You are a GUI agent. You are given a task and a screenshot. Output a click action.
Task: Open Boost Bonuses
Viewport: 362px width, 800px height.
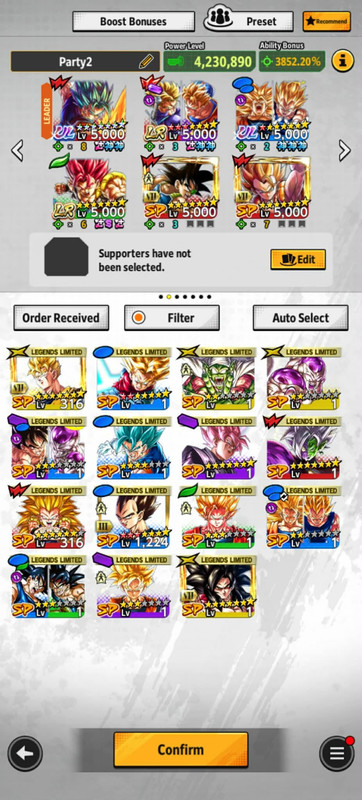[133, 21]
